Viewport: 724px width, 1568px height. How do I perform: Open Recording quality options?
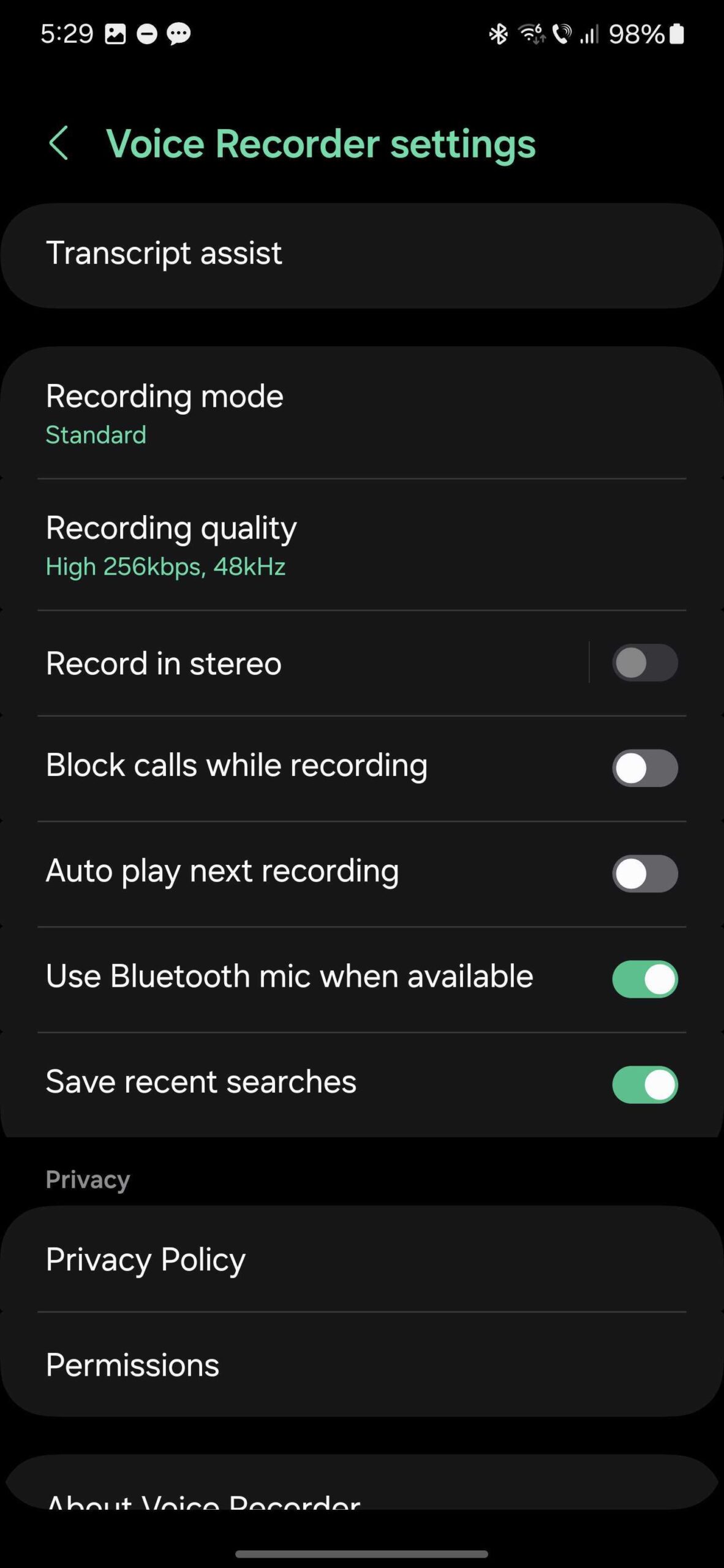coord(361,545)
